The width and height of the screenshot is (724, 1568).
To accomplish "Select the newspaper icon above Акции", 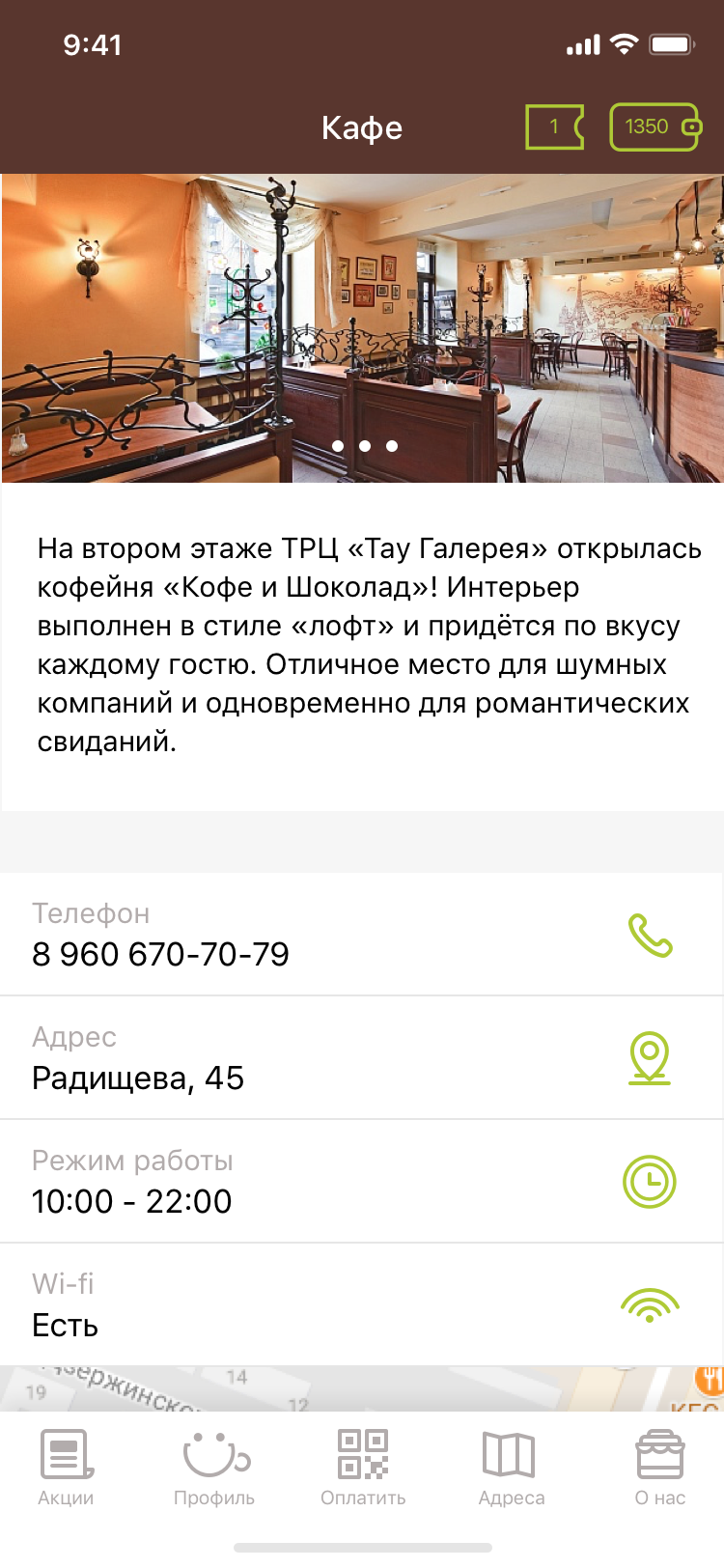I will pyautogui.click(x=64, y=1455).
